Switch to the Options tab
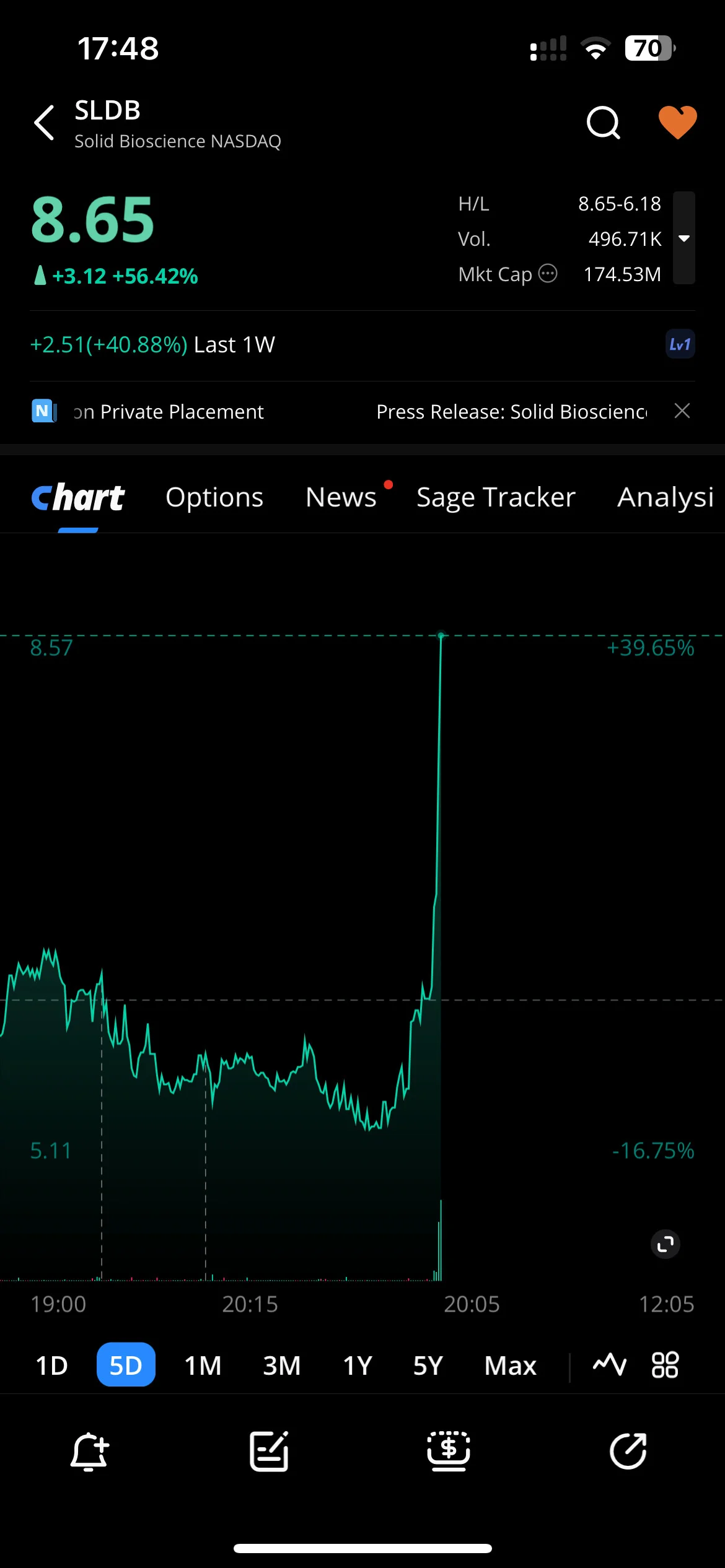 (214, 497)
